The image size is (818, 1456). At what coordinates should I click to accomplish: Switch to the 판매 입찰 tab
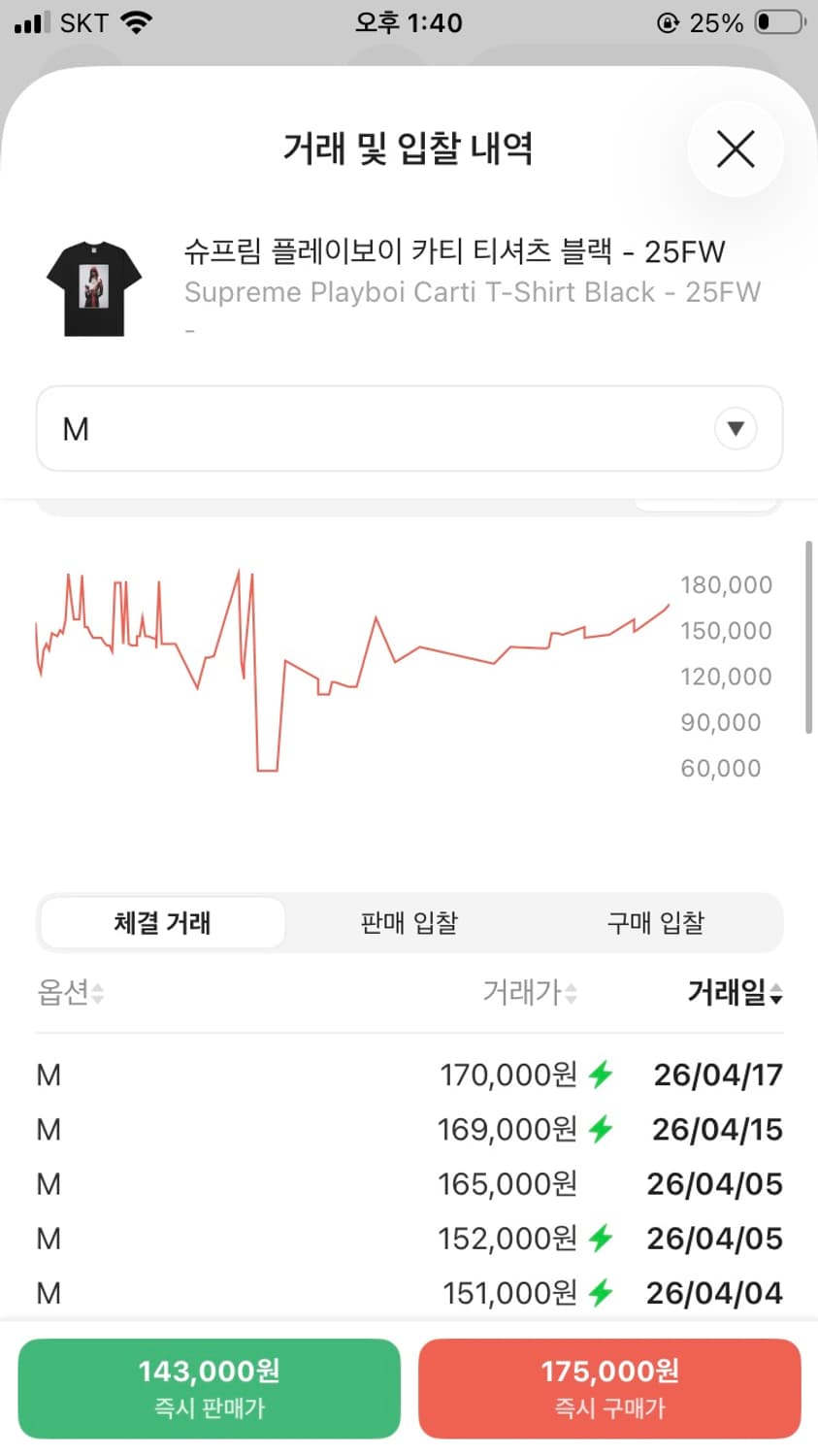409,923
